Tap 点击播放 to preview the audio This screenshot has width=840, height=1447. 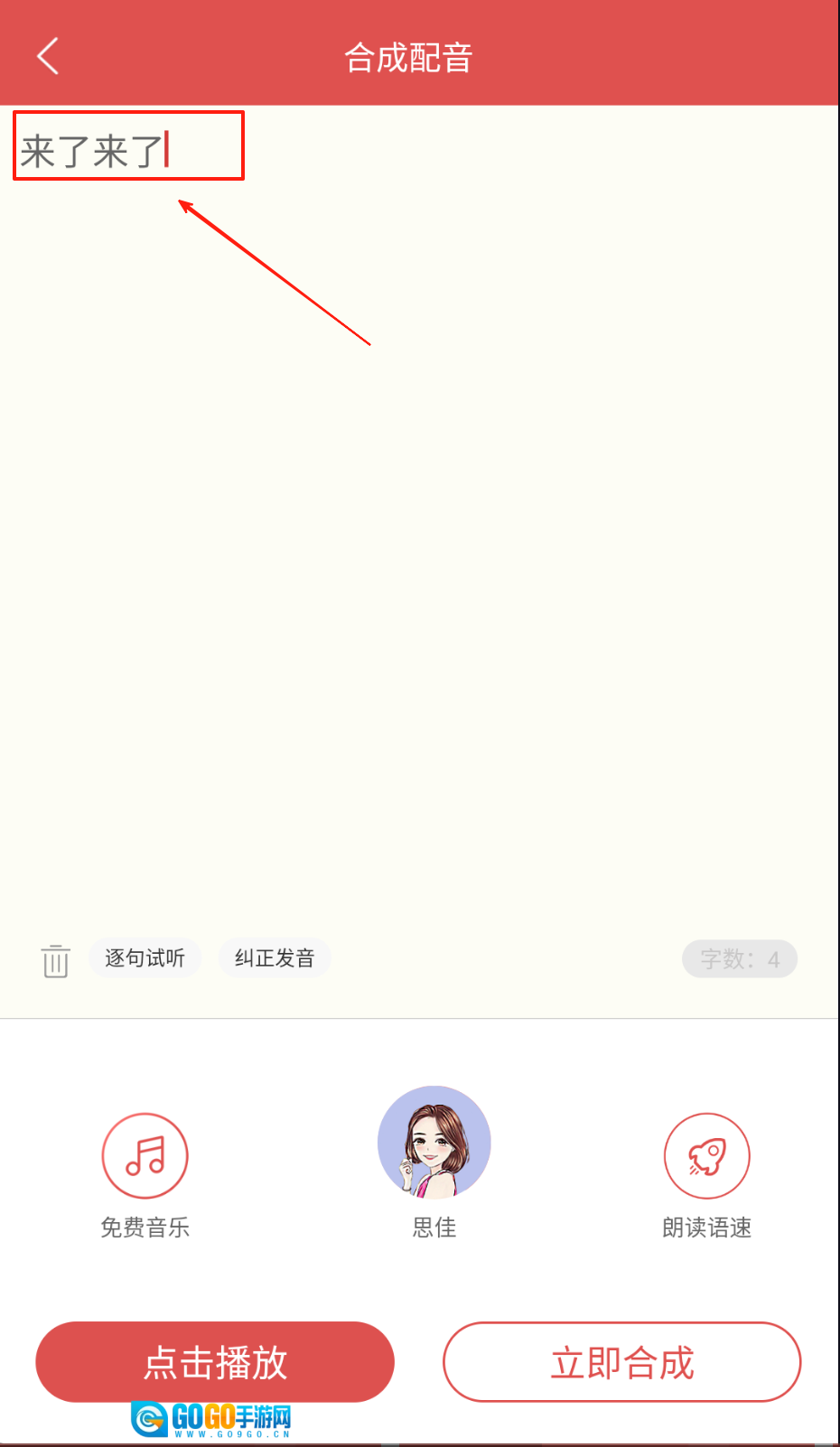click(215, 1362)
